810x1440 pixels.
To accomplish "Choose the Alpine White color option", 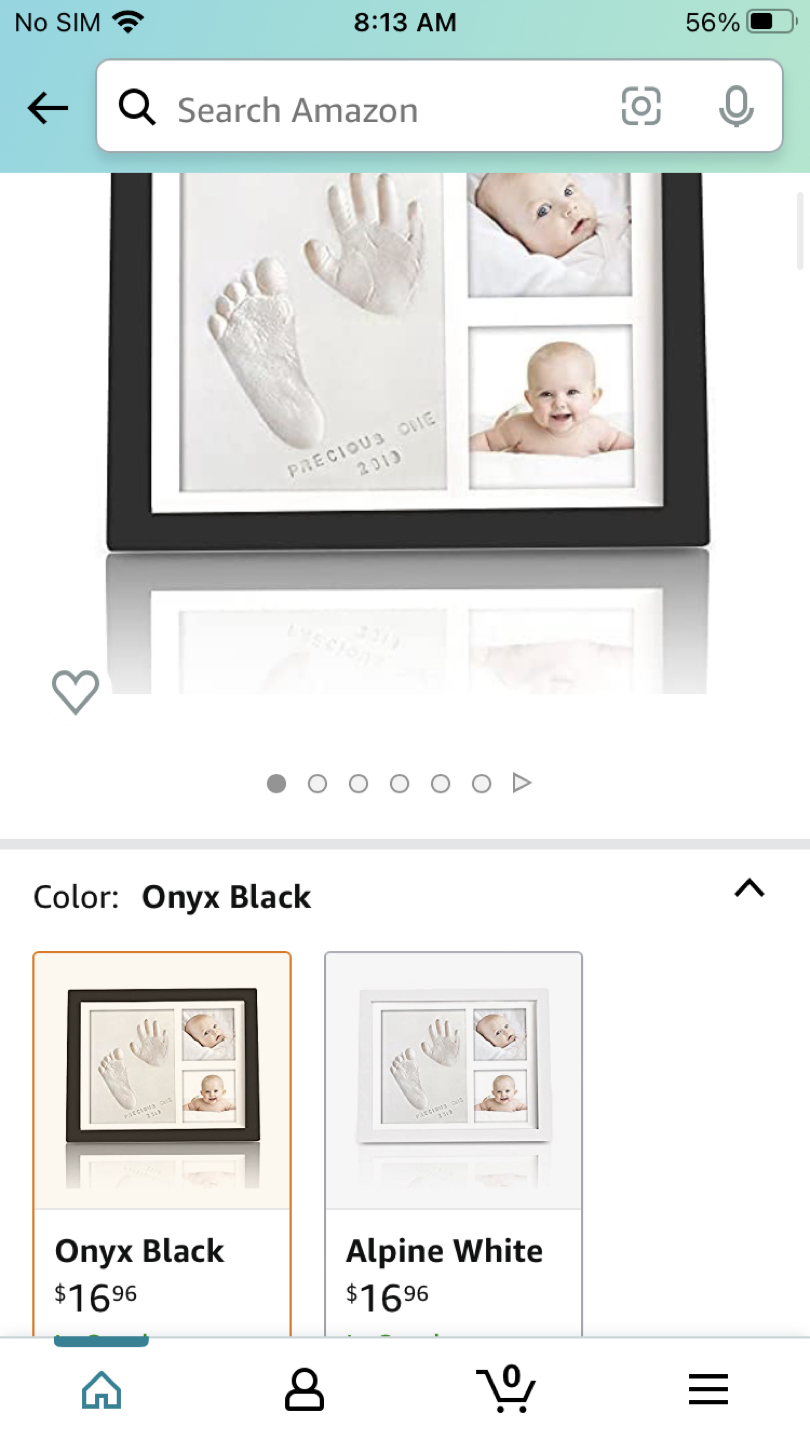I will click(x=453, y=1130).
